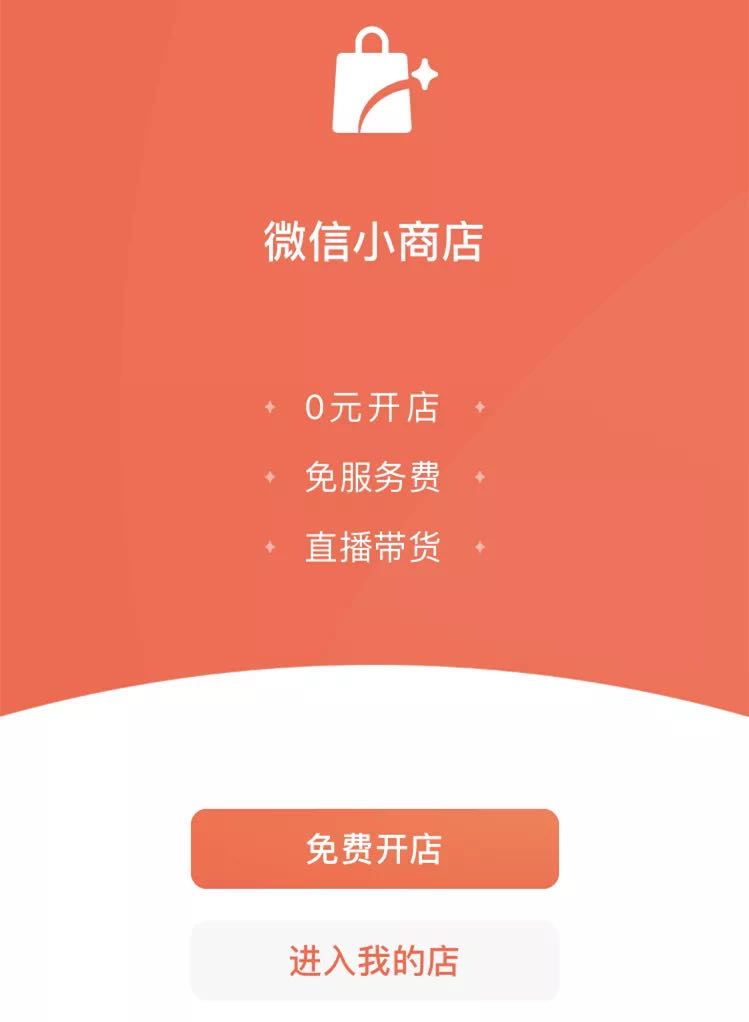Tap the 直播带货 feature text
Screen dimensions: 749x1022
374,545
